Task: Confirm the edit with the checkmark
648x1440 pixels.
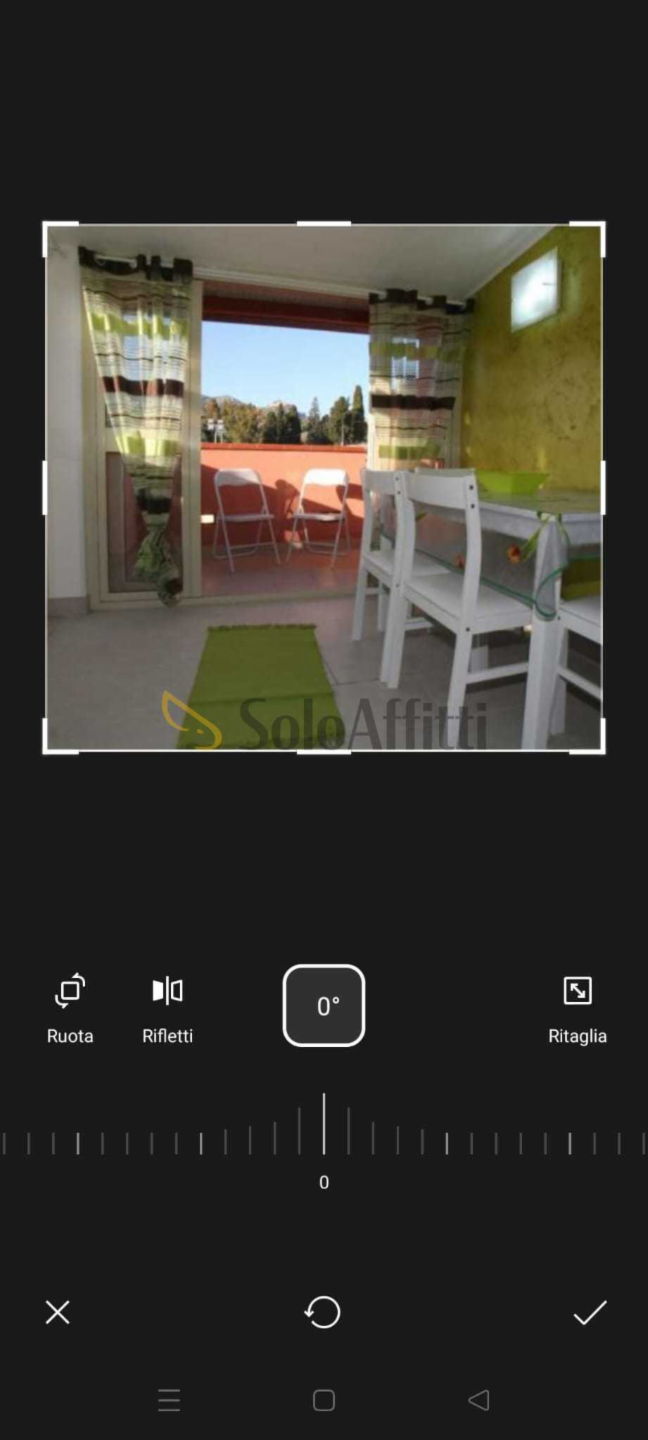Action: (x=590, y=1312)
